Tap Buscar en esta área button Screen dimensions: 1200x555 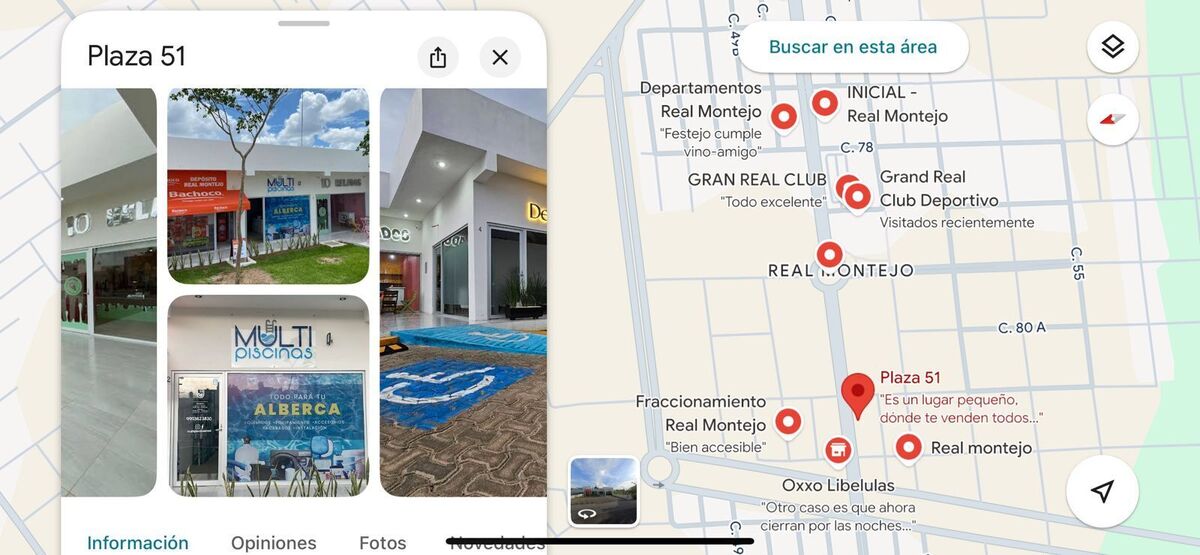[x=853, y=47]
